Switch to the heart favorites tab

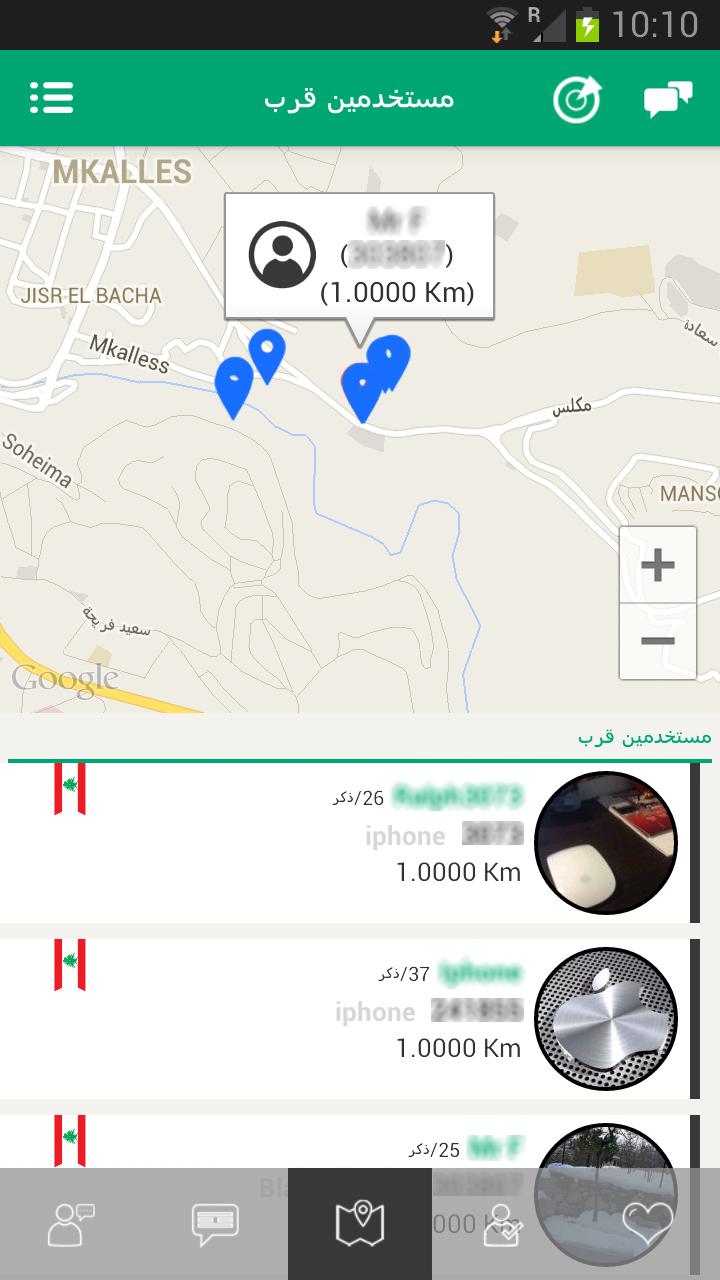point(646,1224)
